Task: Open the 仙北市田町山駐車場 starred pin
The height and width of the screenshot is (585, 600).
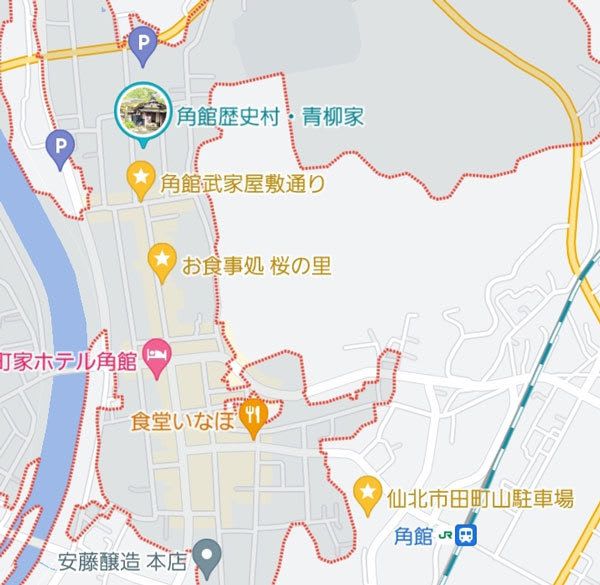Action: (x=369, y=490)
